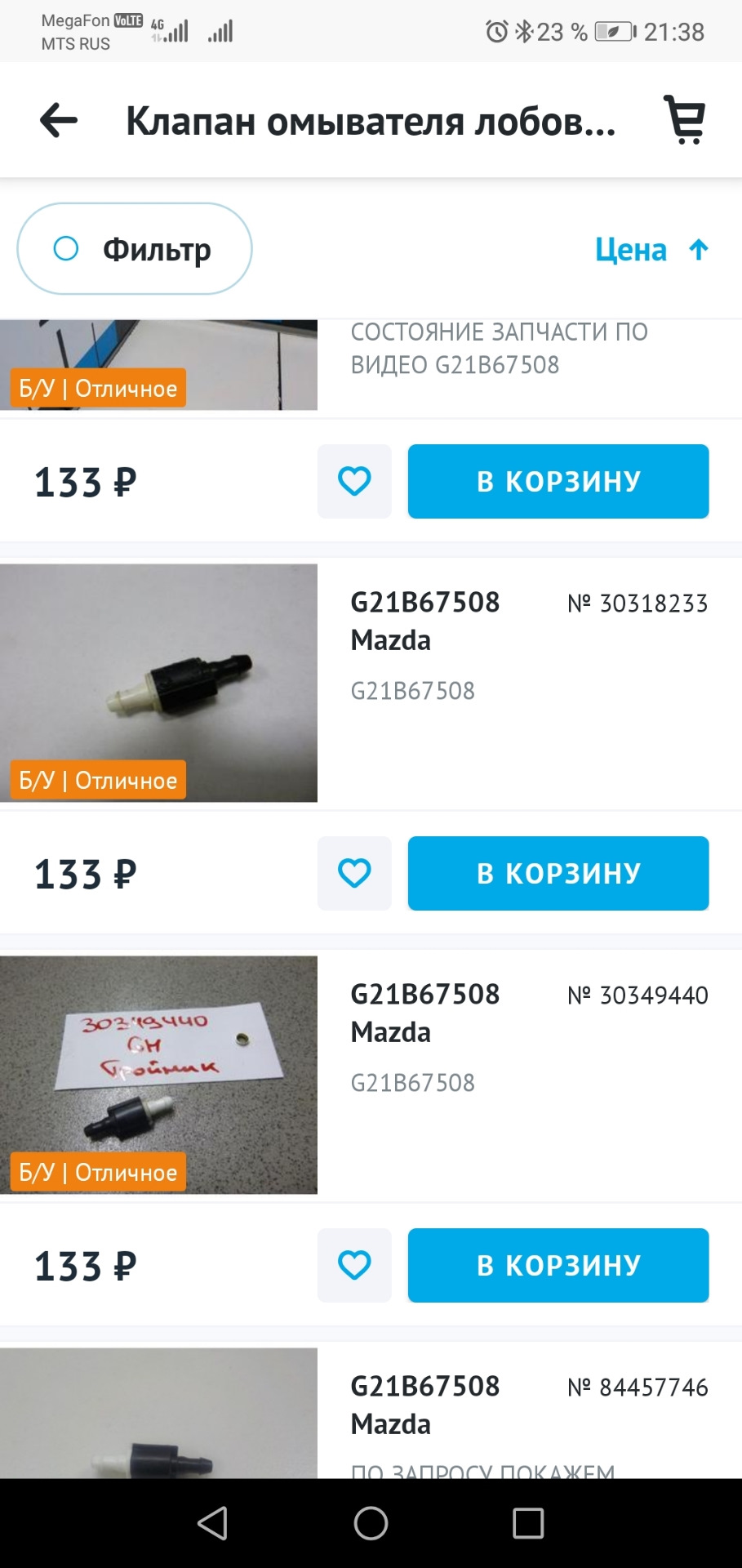Select the Фильтр radio circle
Viewport: 742px width, 1568px height.
[x=65, y=248]
